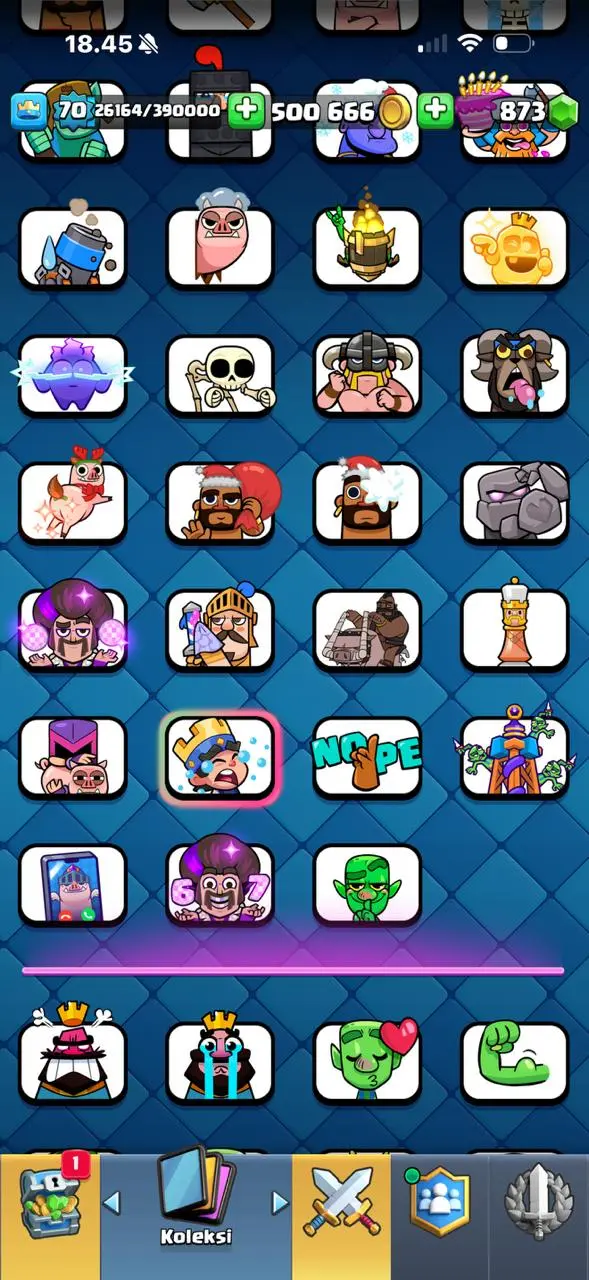Select the crying king emote with pink border
Viewport: 589px width, 1280px height.
click(220, 757)
